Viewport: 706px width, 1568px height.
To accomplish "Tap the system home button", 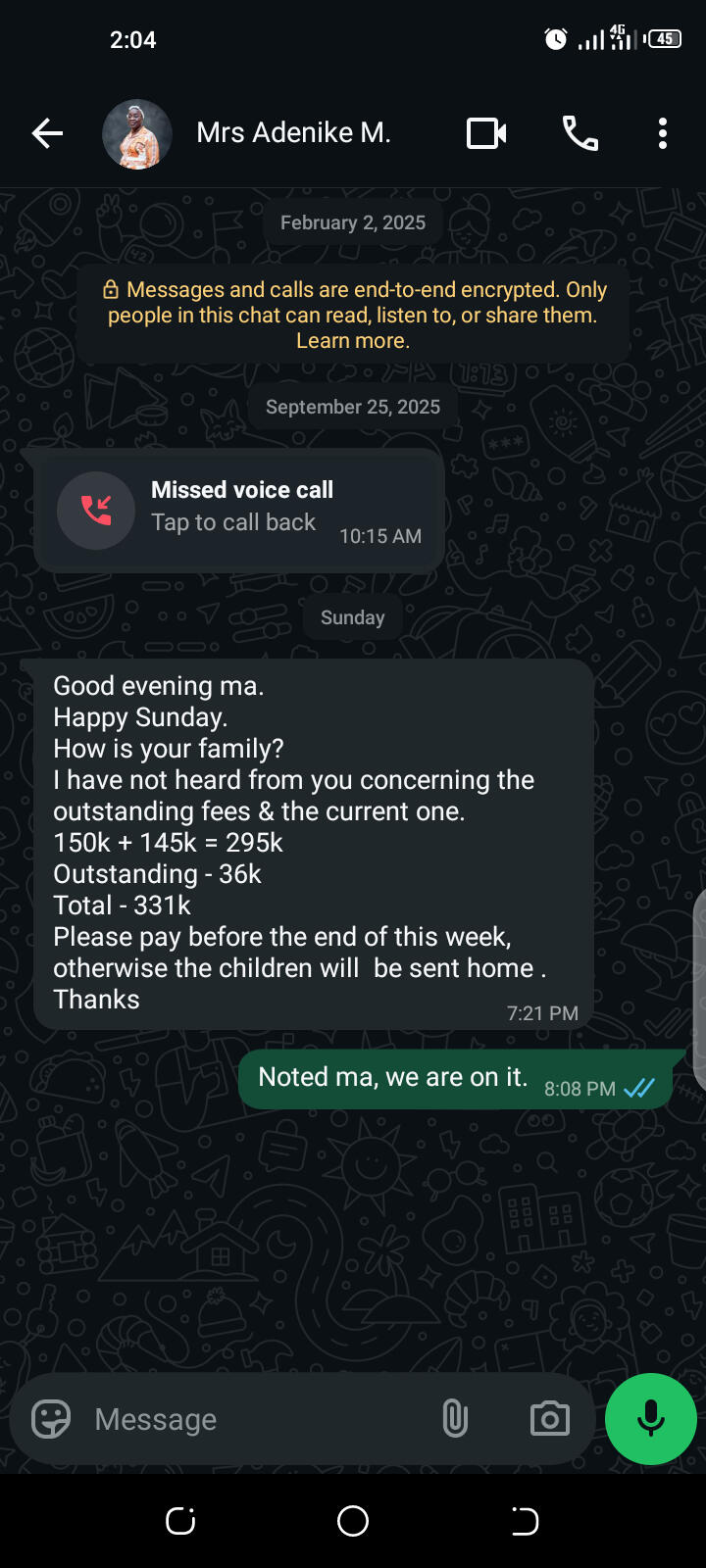I will point(353,1521).
